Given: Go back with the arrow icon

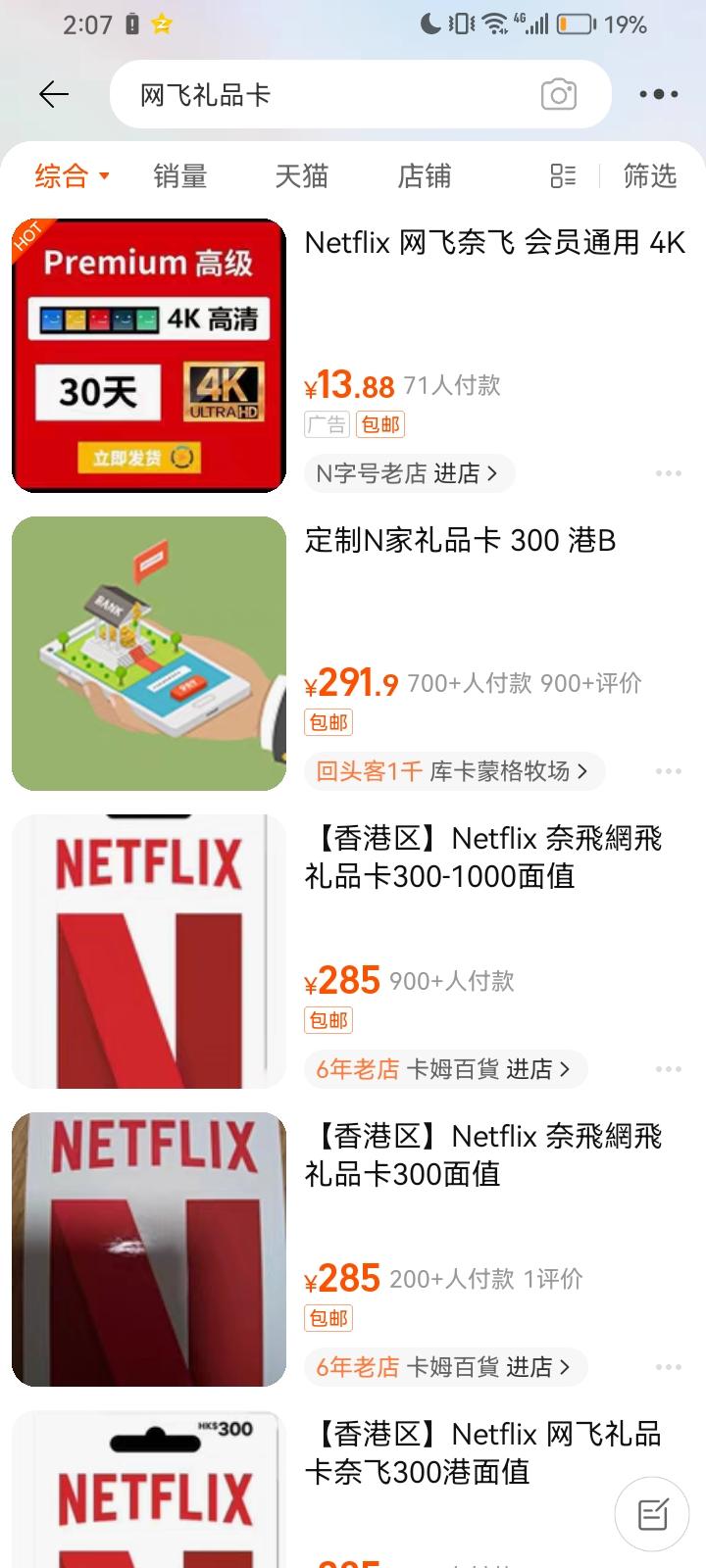Looking at the screenshot, I should pyautogui.click(x=54, y=94).
